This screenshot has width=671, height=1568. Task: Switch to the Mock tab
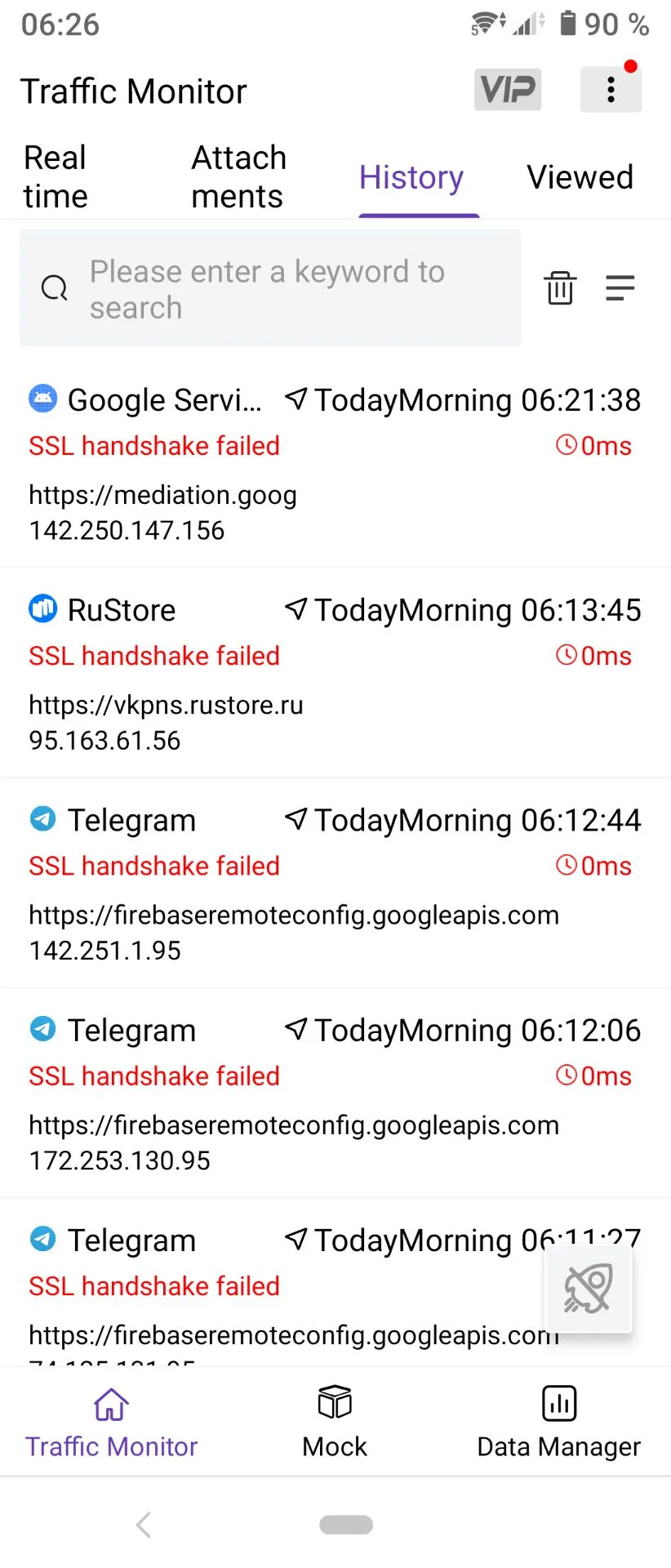click(335, 1423)
